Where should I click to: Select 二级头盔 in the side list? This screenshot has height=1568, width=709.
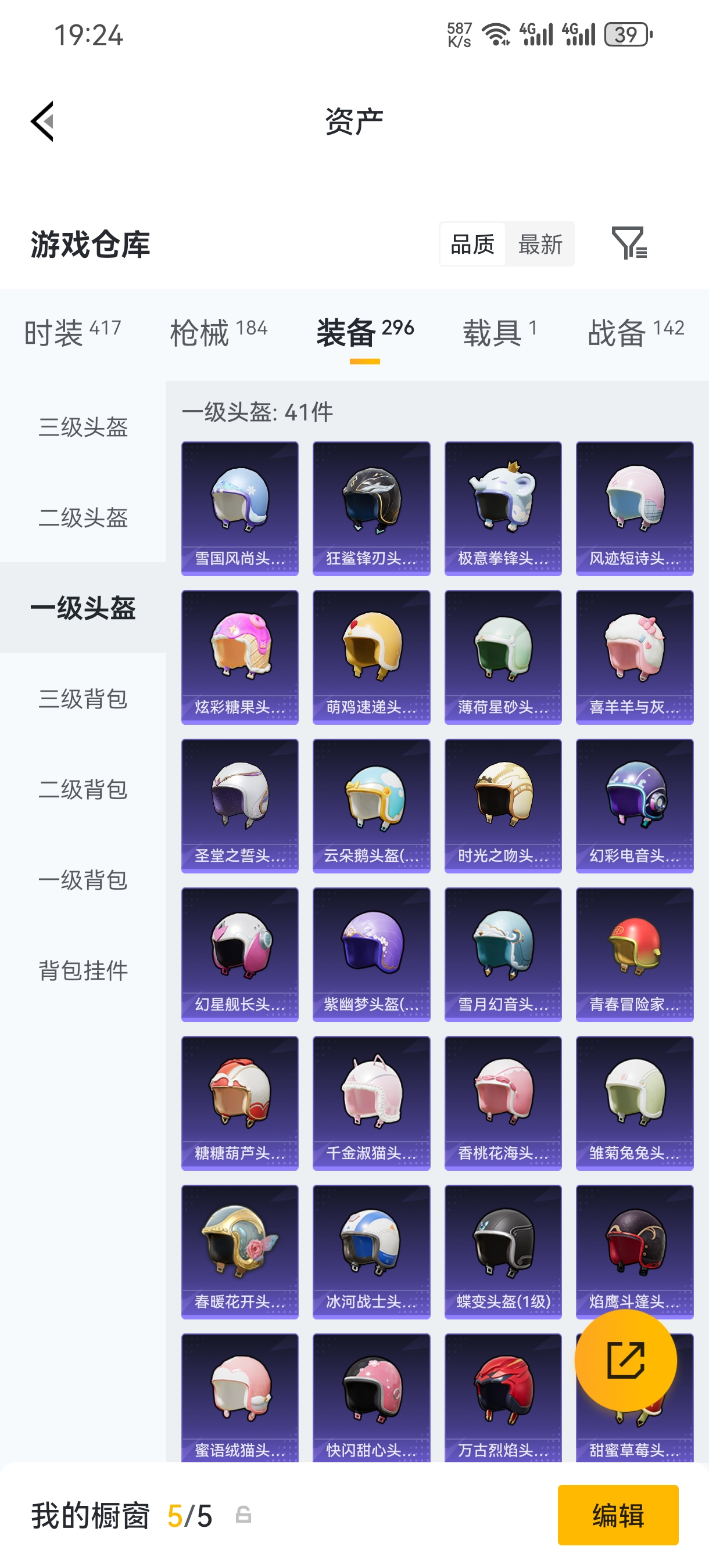[84, 519]
